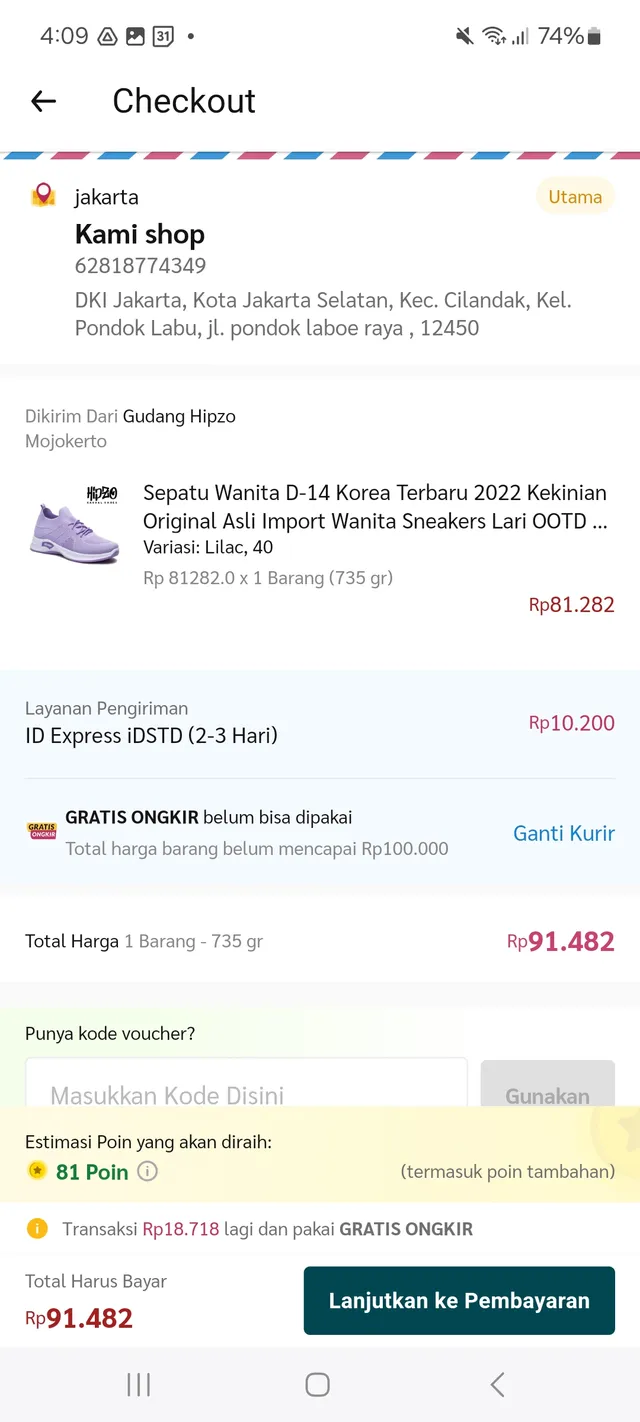Tap the system home button
The height and width of the screenshot is (1422, 640).
click(318, 1384)
